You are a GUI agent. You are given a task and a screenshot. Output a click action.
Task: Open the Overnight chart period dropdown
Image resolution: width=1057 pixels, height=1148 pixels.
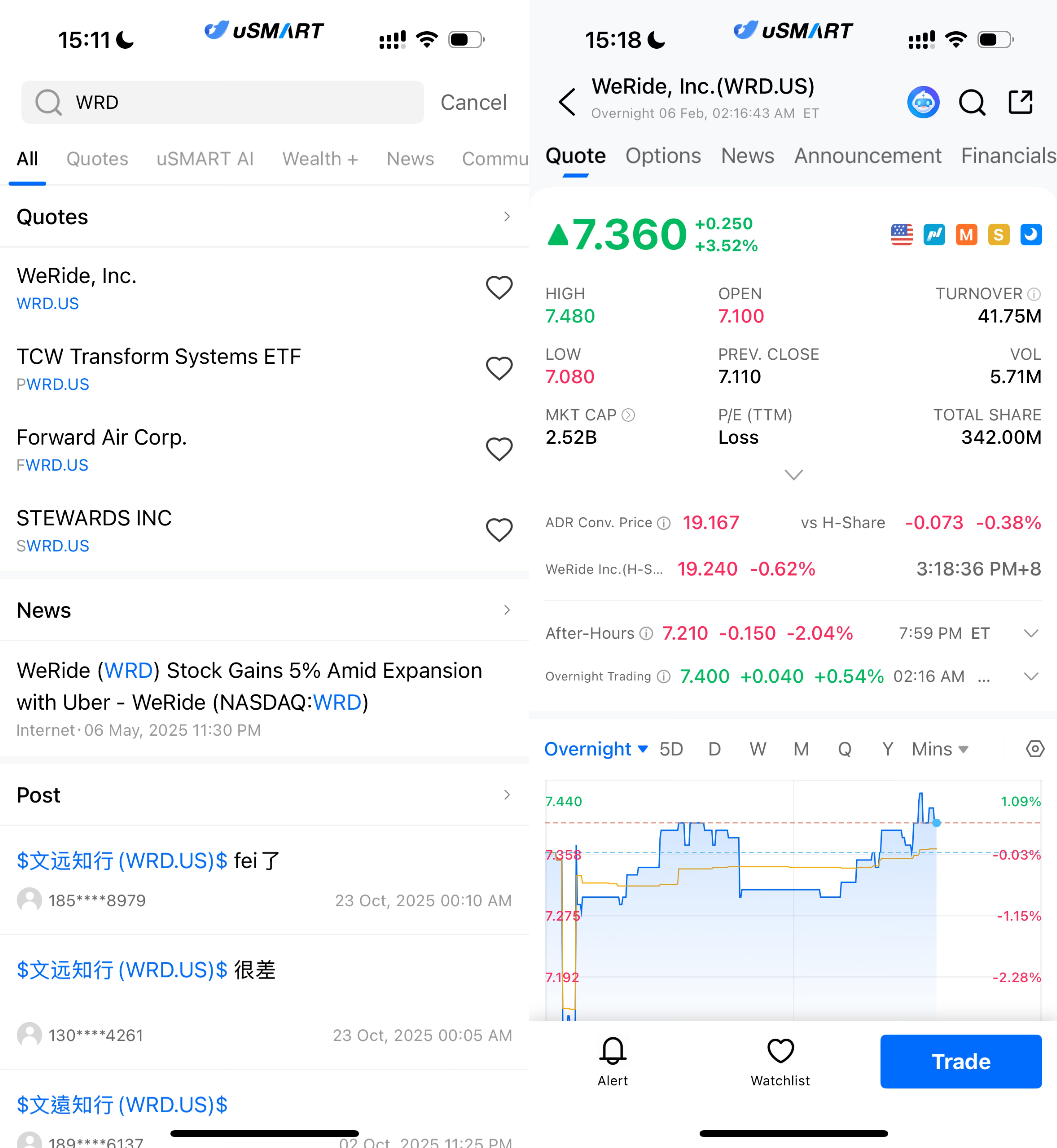pos(596,749)
